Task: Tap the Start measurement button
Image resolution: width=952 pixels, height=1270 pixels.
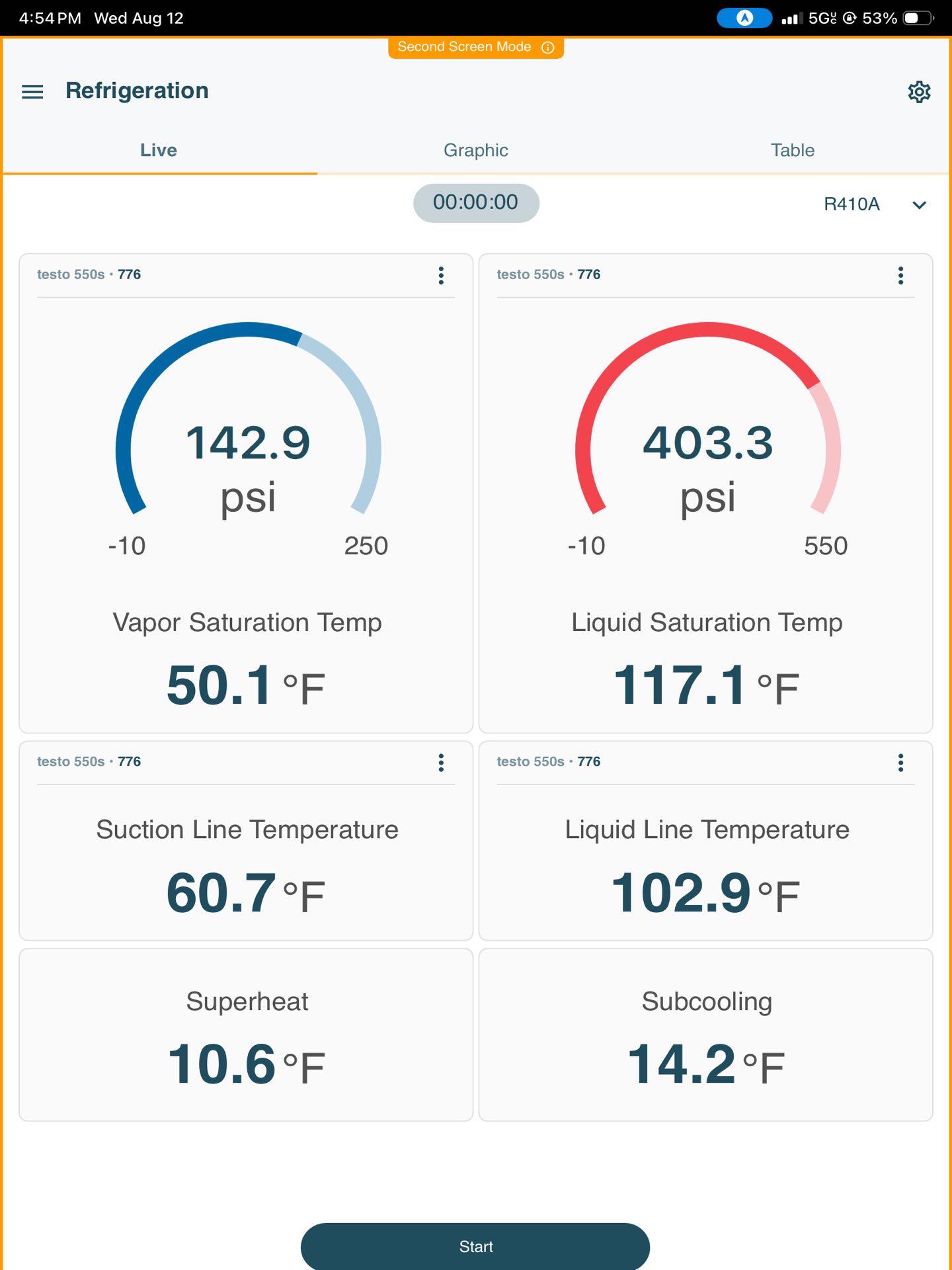Action: click(x=475, y=1246)
